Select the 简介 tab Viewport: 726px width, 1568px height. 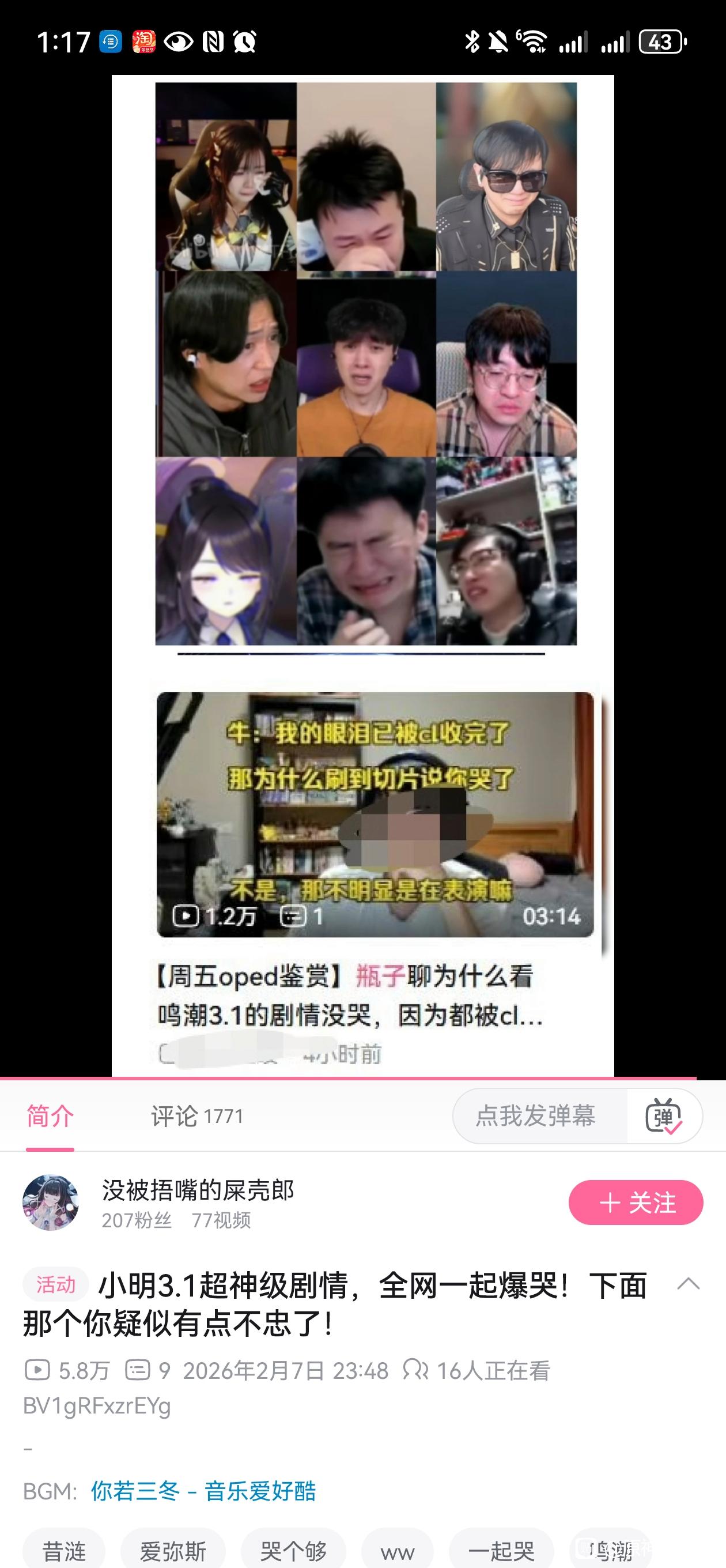click(x=50, y=1117)
